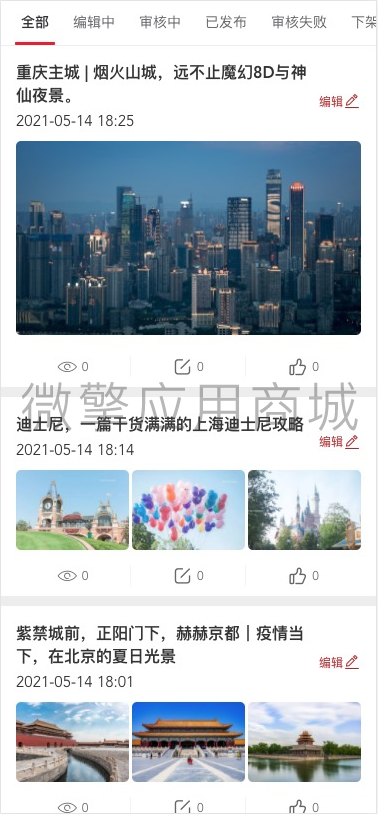Open the clock tower photo in 迪士尼 post
378x814 pixels.
pyautogui.click(x=72, y=510)
